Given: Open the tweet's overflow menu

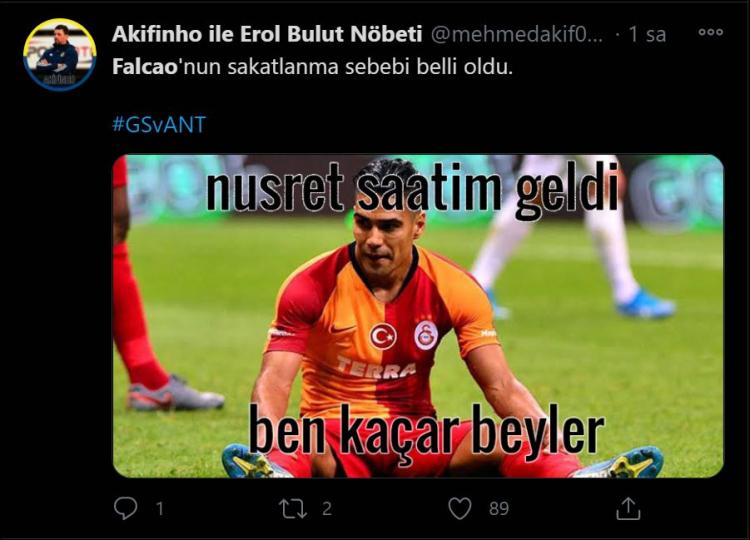Looking at the screenshot, I should 710,32.
